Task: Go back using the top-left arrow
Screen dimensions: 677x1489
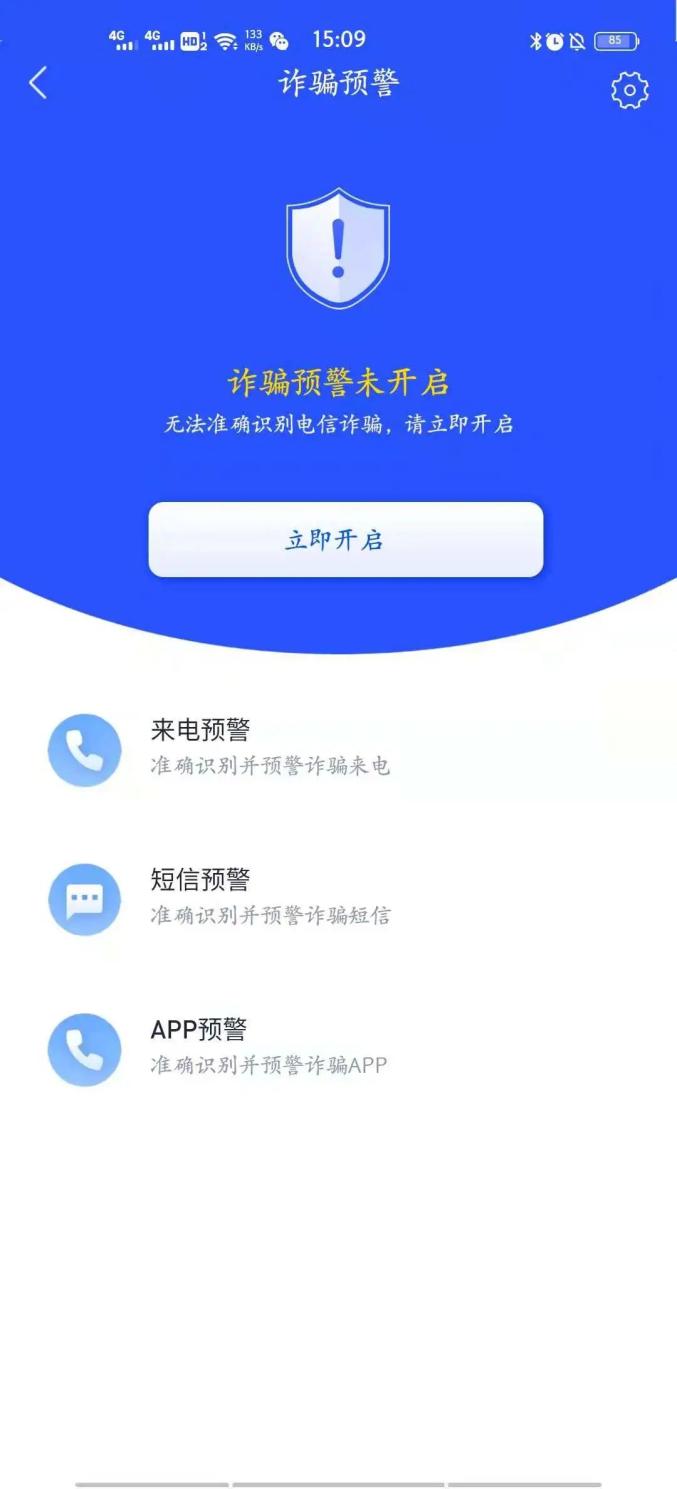Action: [38, 83]
